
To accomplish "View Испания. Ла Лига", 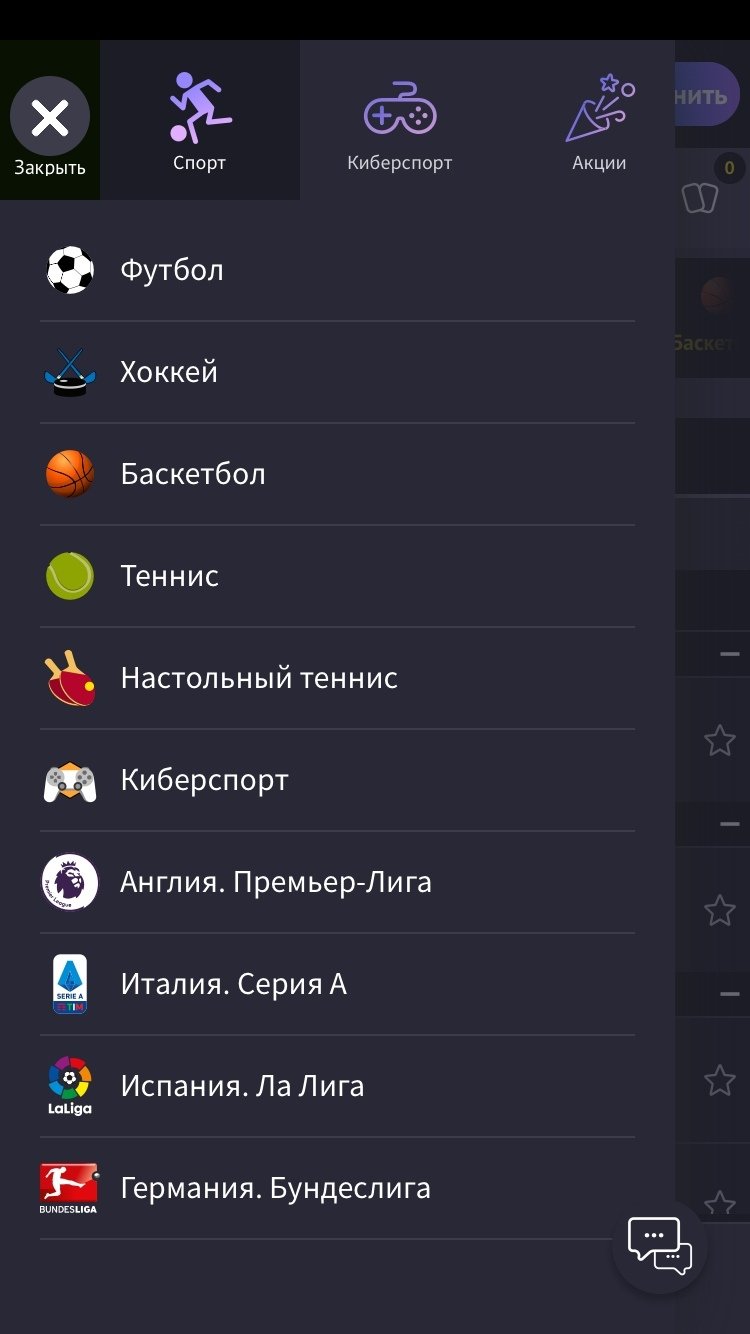I will pos(337,1086).
